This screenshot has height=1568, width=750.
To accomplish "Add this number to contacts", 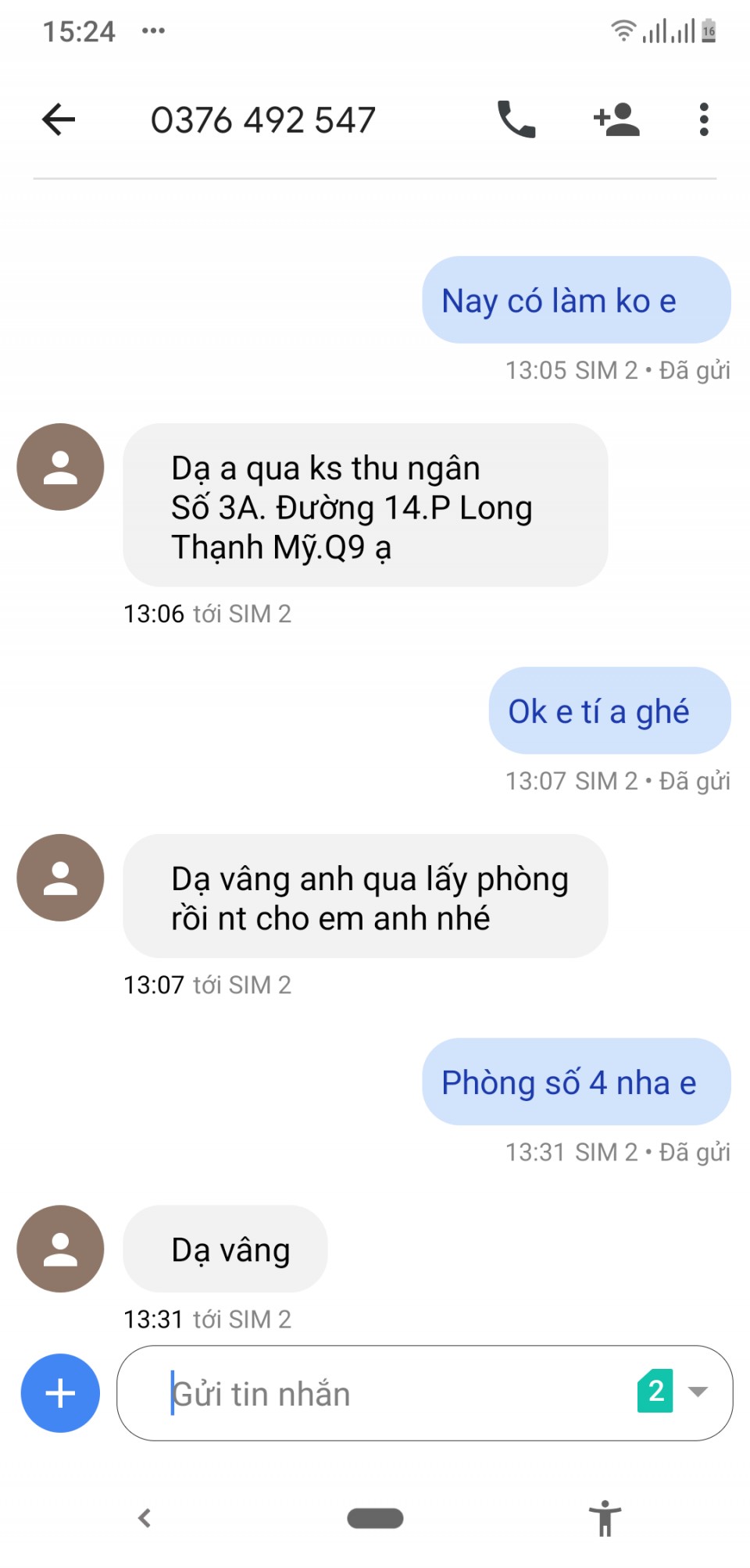I will click(616, 119).
